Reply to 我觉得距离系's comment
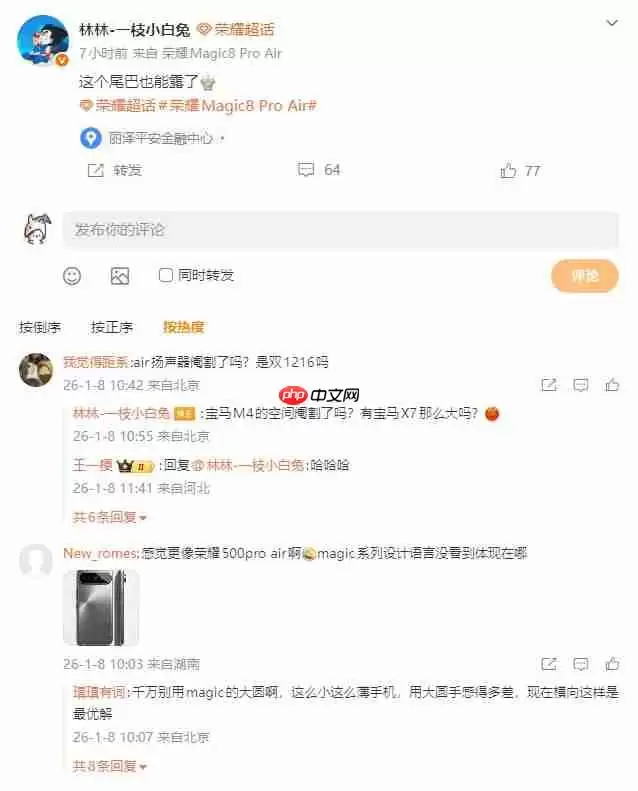Screen dimensions: 638x791 coord(580,385)
